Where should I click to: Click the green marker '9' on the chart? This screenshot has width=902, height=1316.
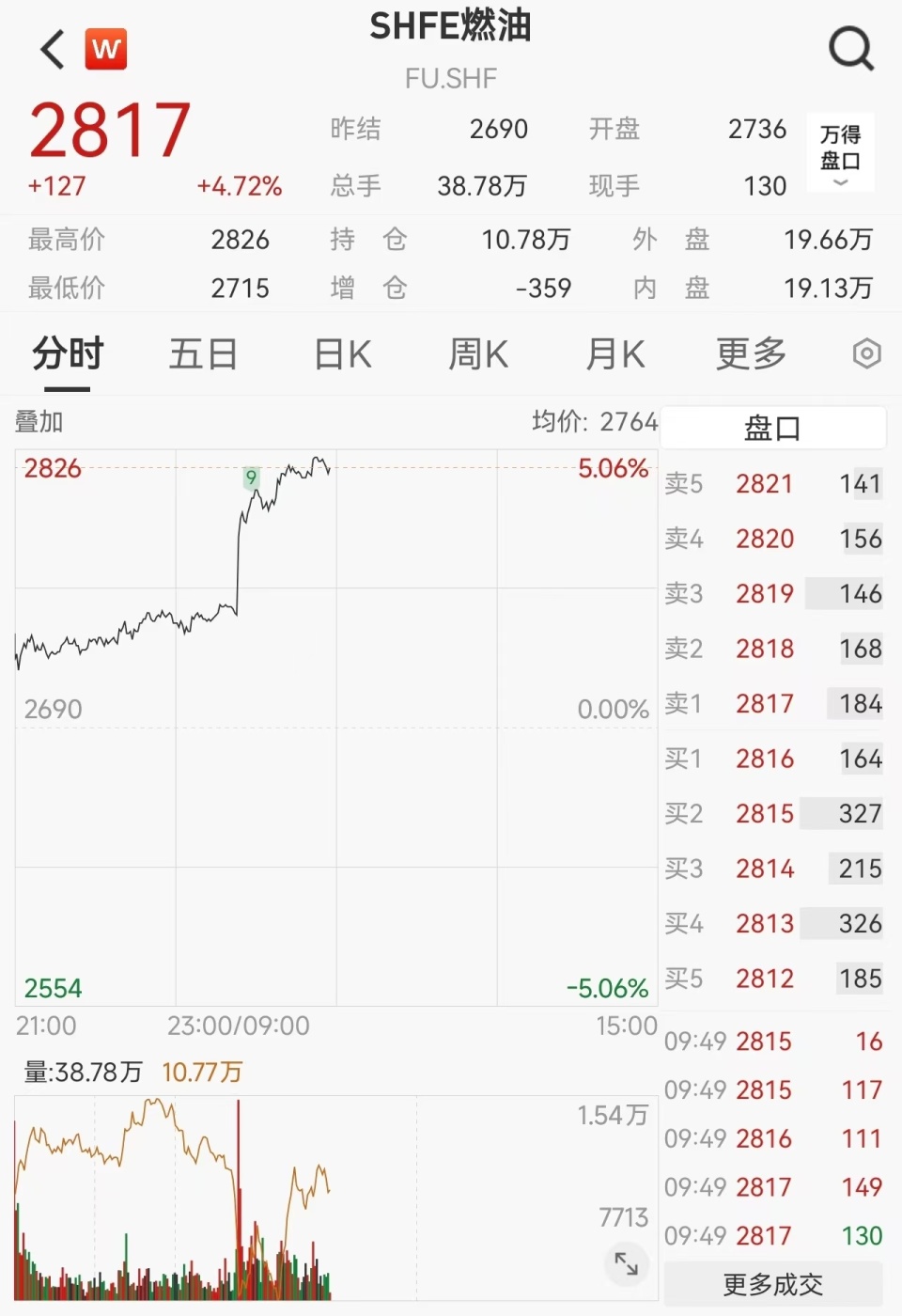click(250, 478)
